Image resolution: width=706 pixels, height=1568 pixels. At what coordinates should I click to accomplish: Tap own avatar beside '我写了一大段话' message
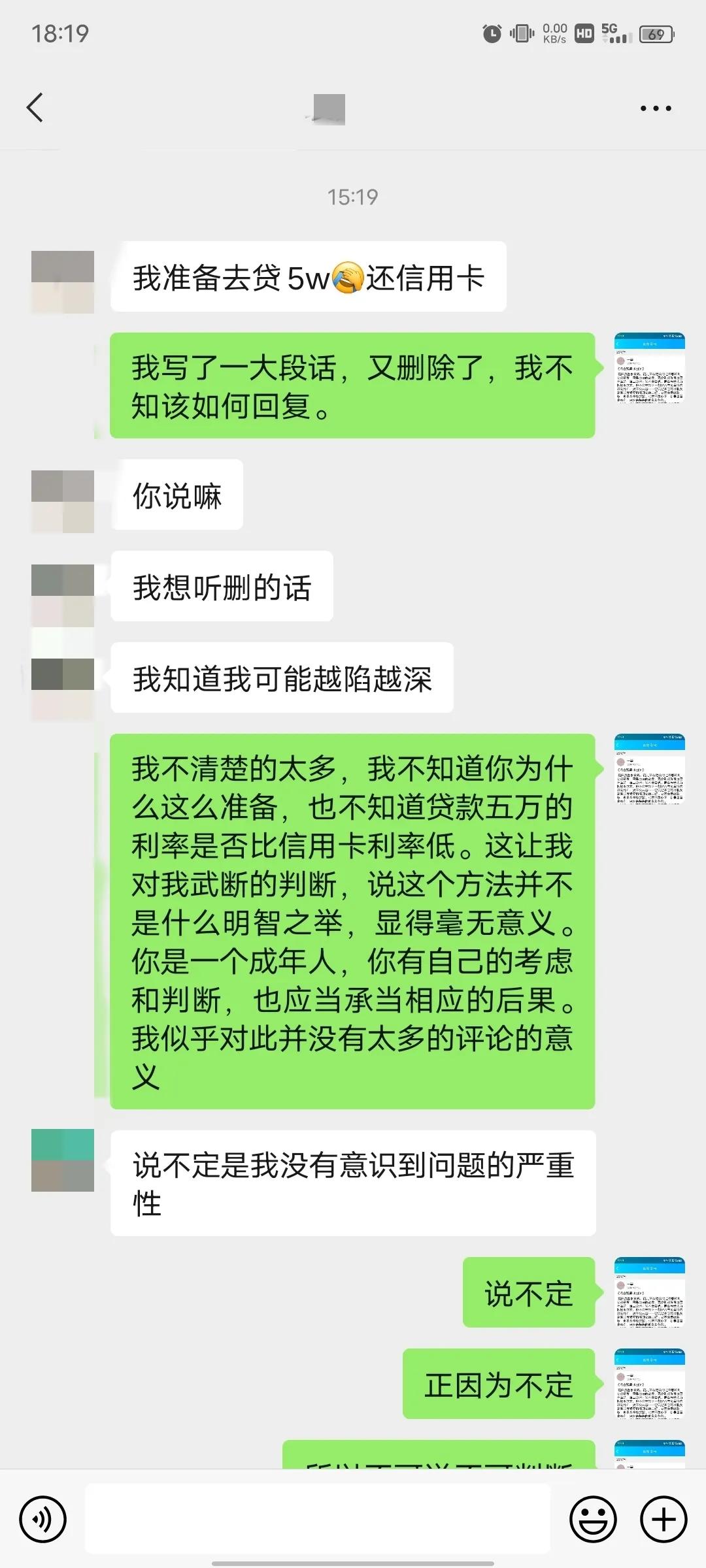(649, 368)
